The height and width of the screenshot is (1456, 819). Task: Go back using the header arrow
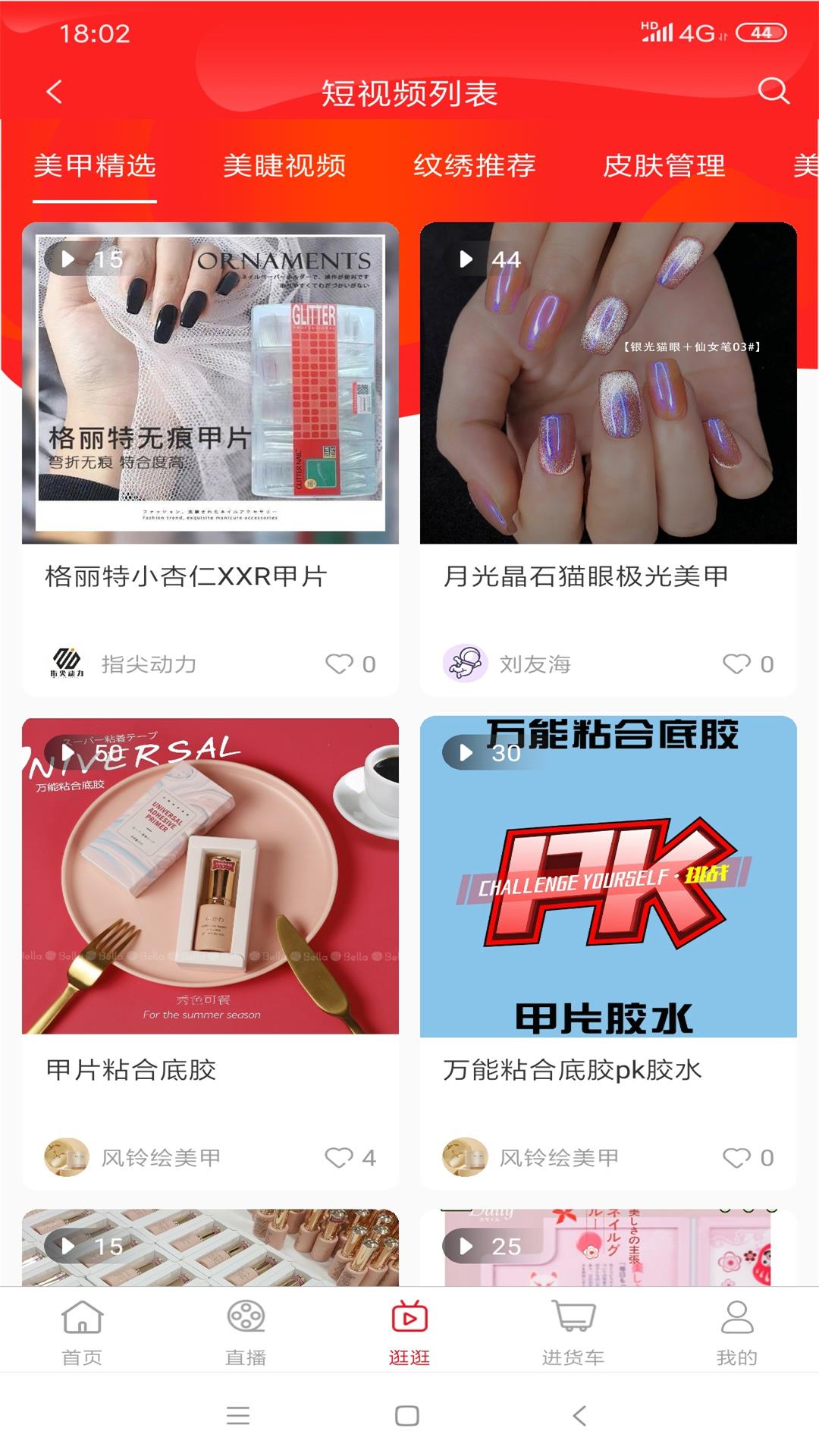[54, 93]
